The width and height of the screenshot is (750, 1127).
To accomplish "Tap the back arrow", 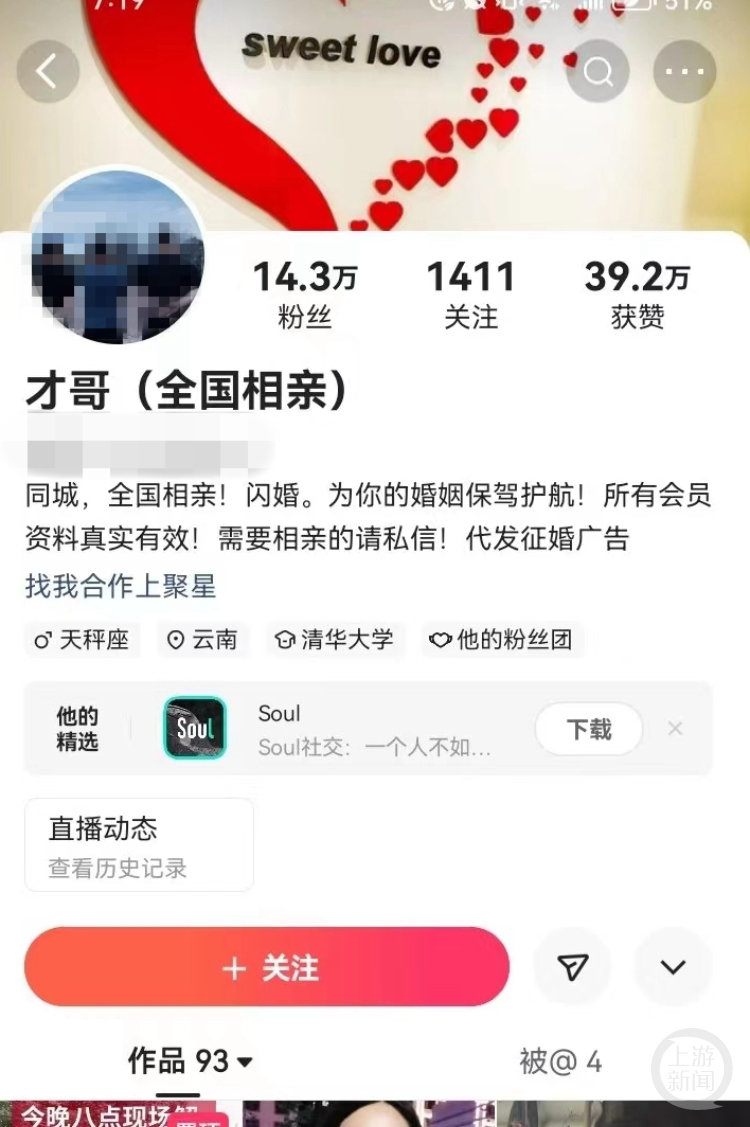I will (x=47, y=71).
